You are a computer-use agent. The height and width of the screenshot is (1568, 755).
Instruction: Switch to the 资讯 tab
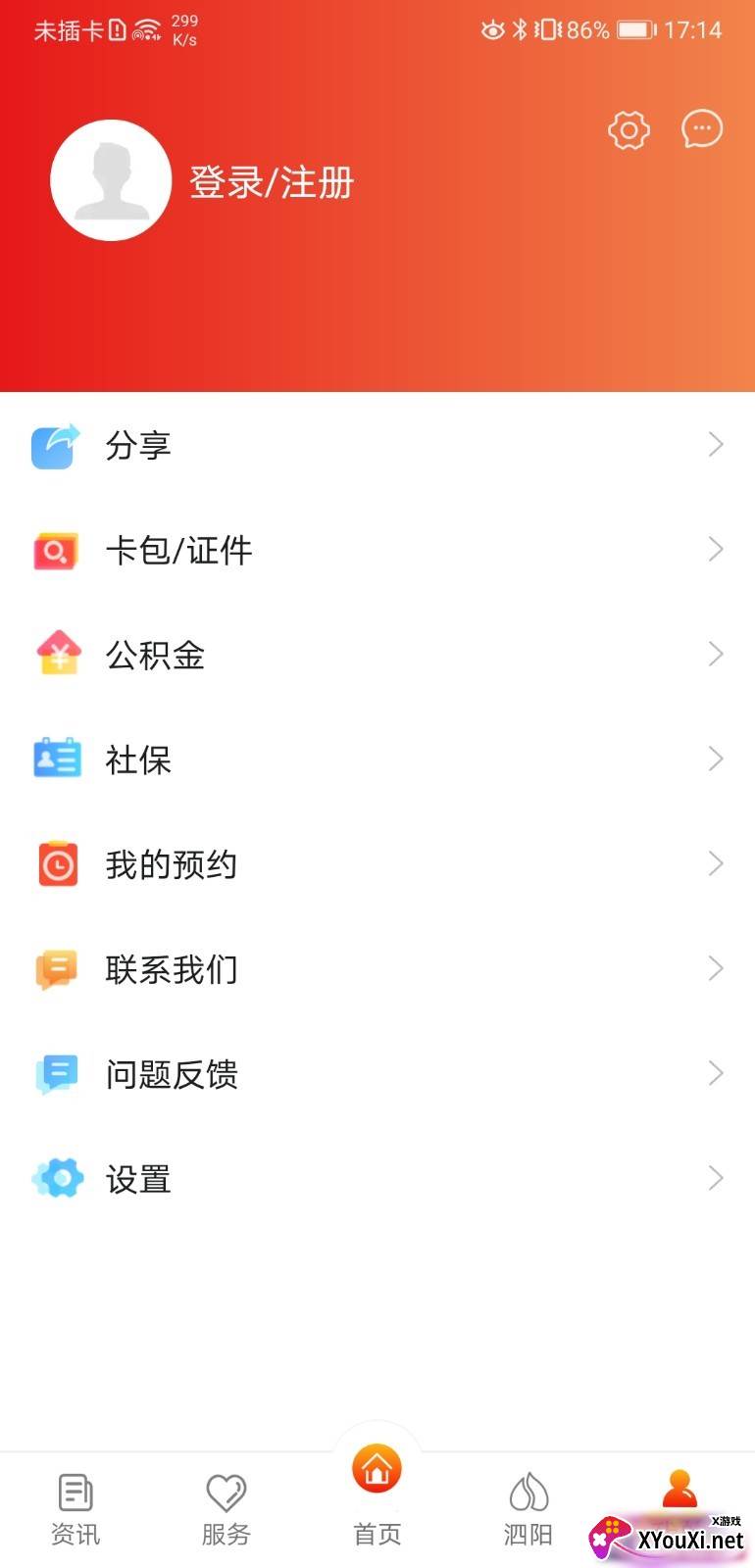tap(75, 1509)
